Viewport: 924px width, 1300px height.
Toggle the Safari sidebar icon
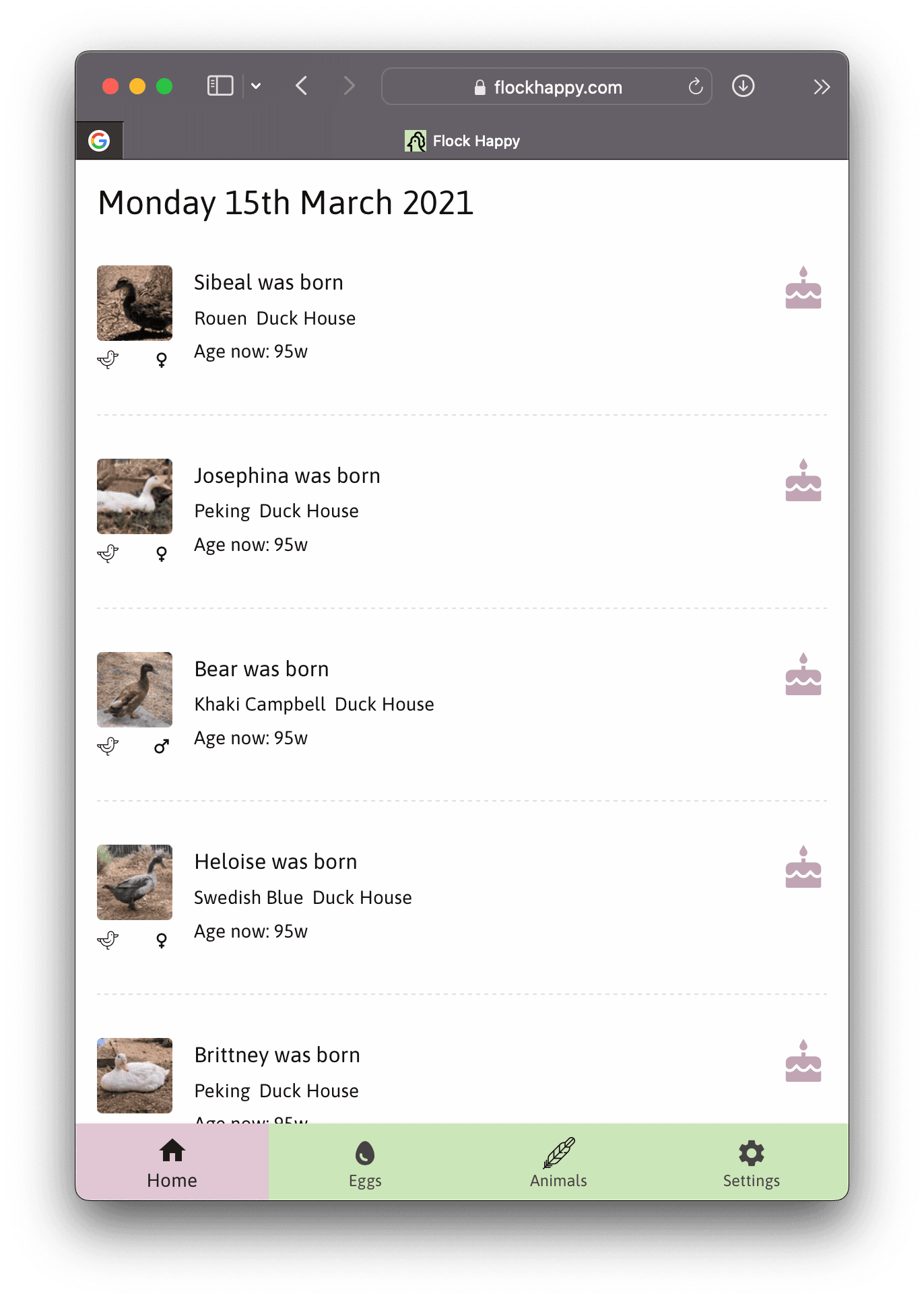coord(220,86)
